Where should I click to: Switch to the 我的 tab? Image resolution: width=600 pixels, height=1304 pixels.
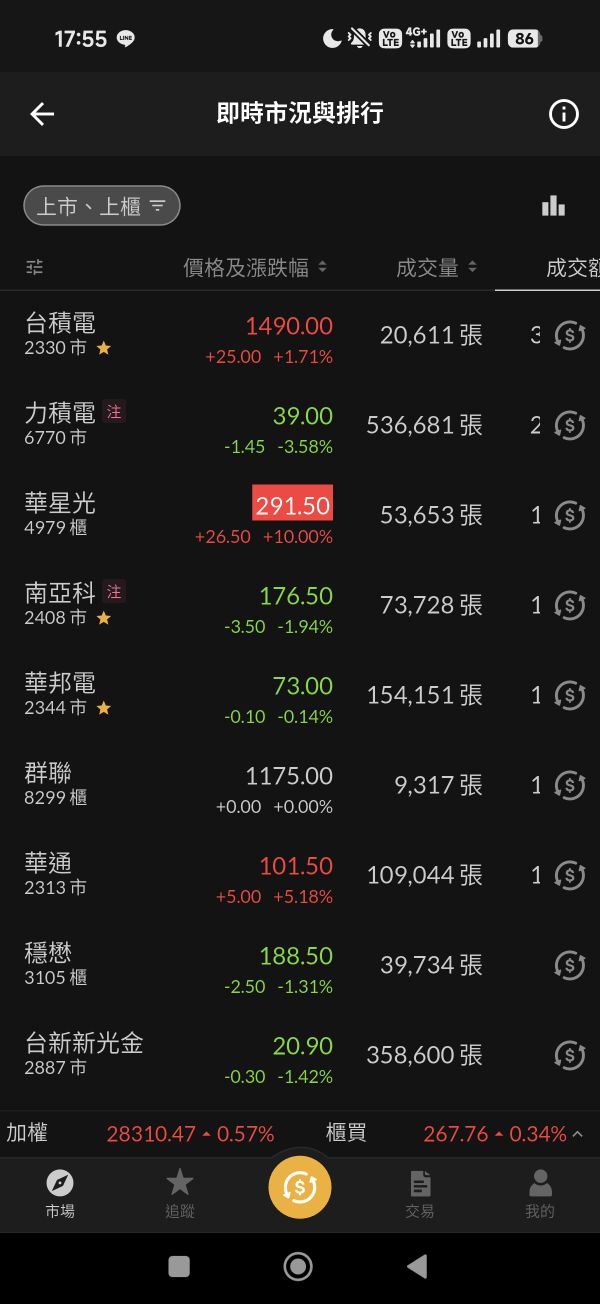(x=540, y=1194)
